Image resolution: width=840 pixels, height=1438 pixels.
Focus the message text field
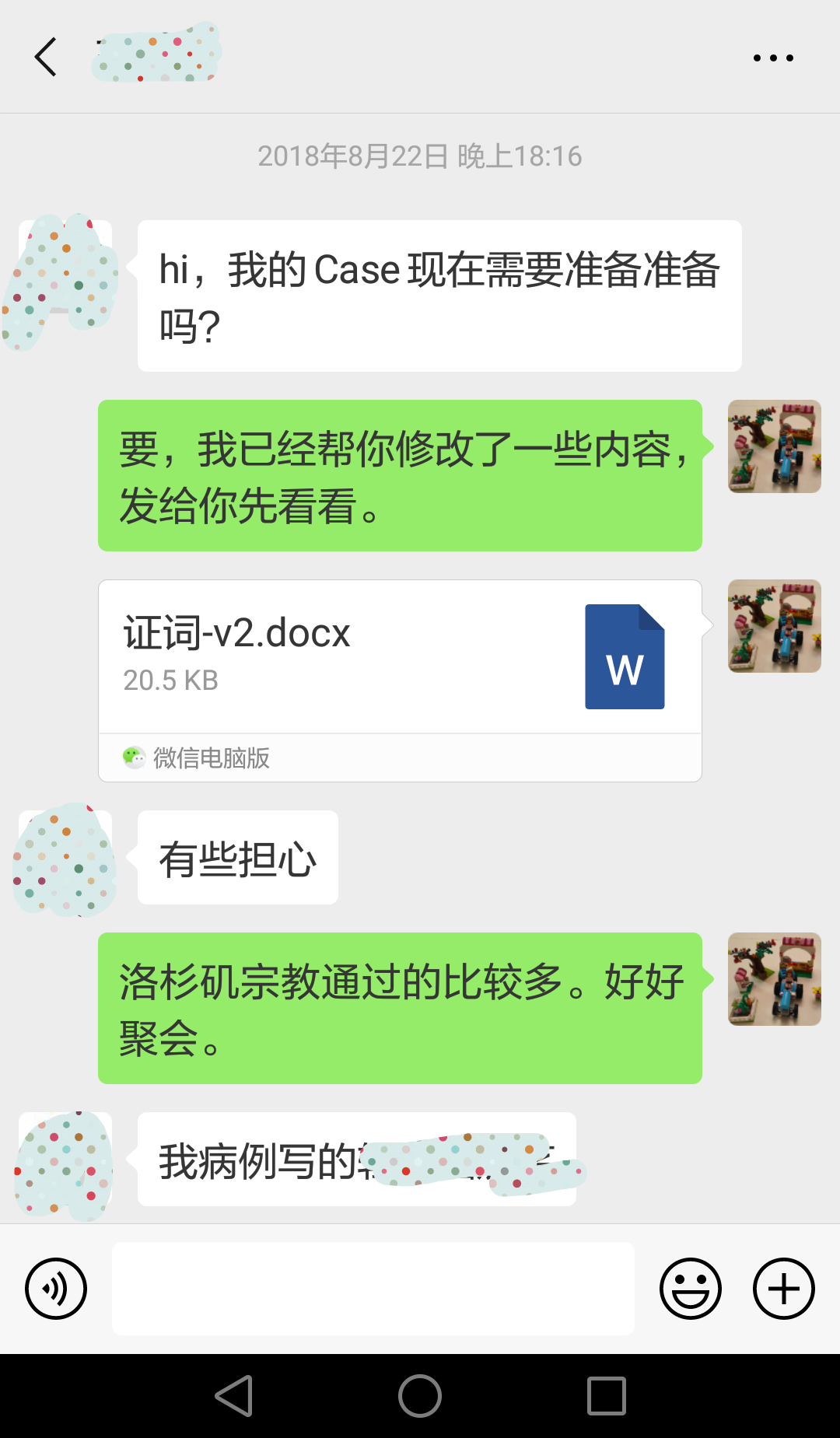[373, 1288]
